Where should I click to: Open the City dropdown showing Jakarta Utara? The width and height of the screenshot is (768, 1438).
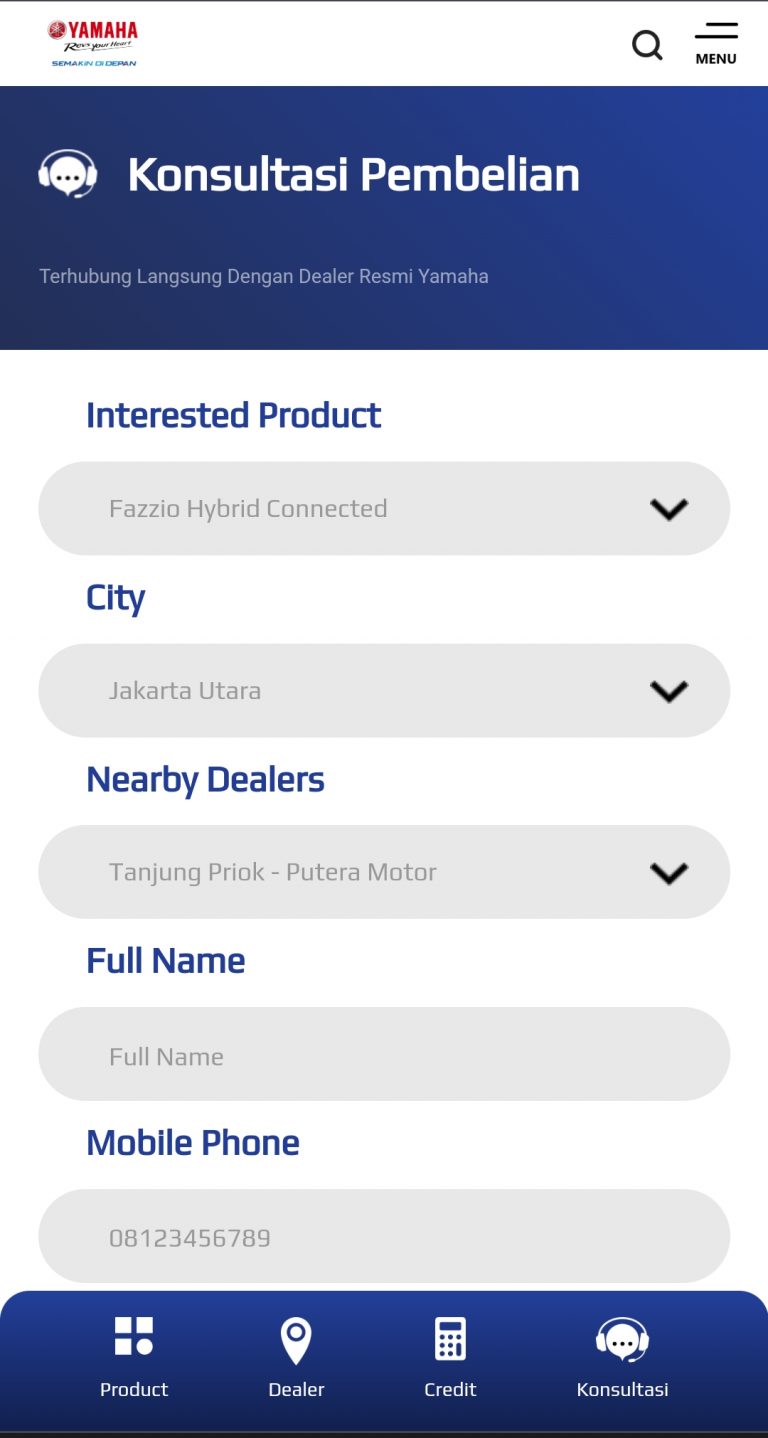point(384,690)
